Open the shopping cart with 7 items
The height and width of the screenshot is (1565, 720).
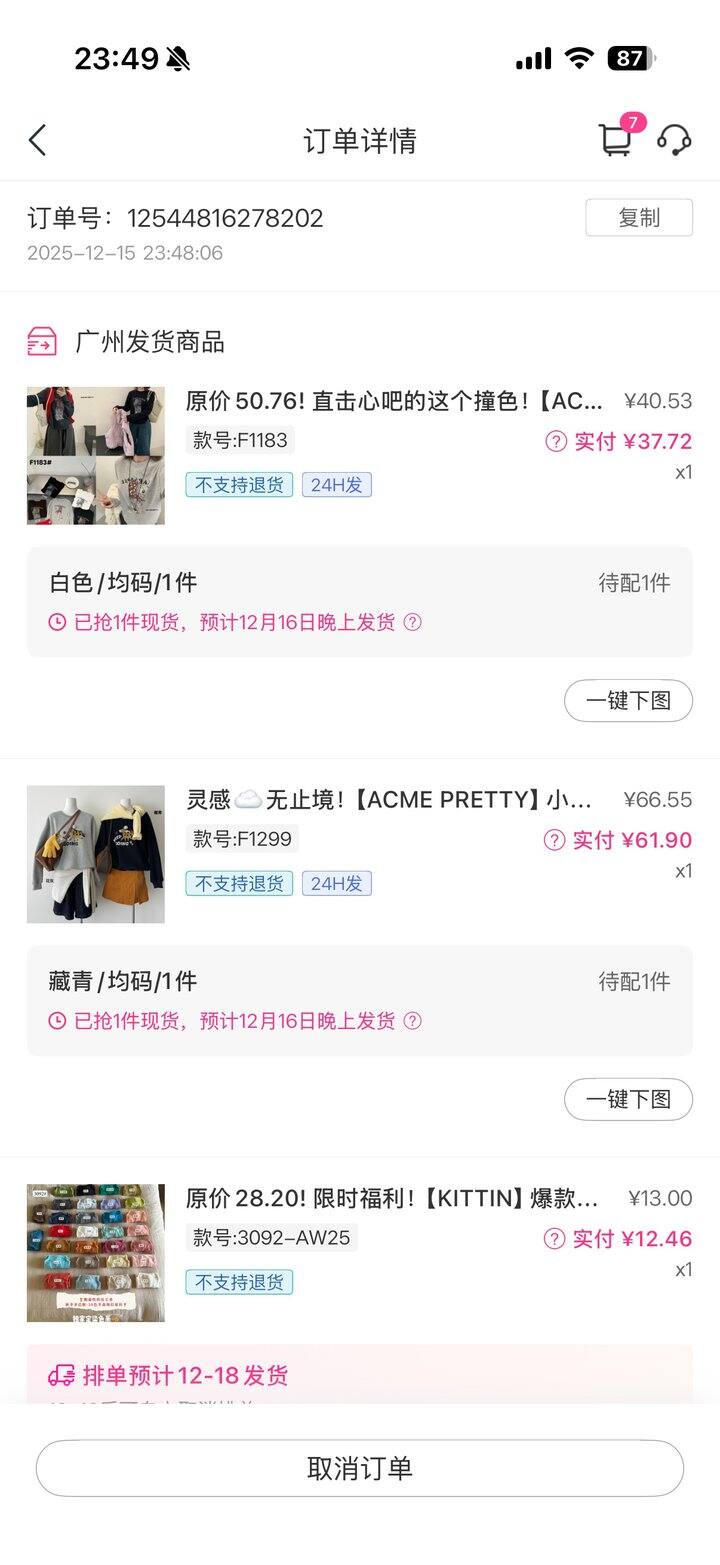click(x=617, y=140)
